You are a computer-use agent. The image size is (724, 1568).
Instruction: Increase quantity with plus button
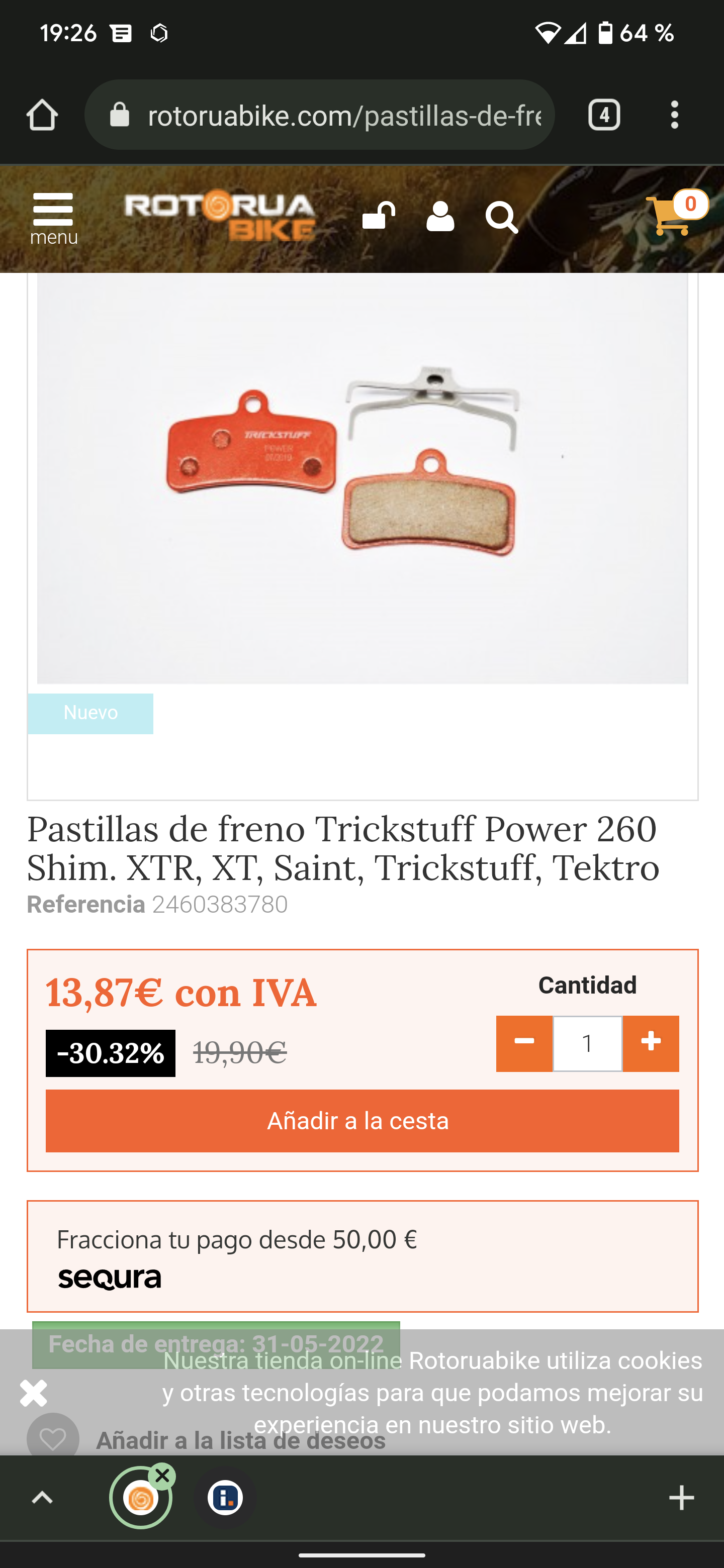[x=650, y=1043]
